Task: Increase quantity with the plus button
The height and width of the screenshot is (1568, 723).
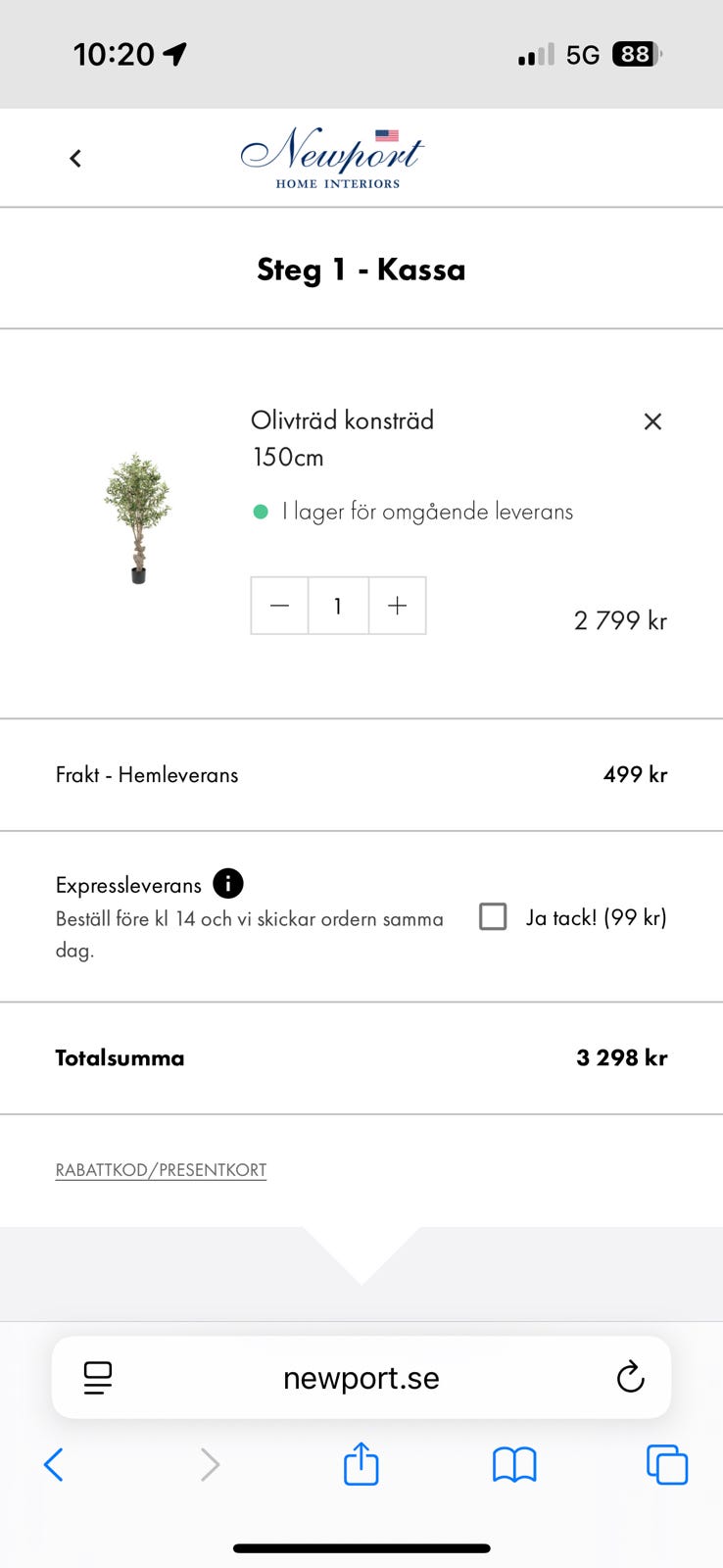Action: click(x=397, y=606)
